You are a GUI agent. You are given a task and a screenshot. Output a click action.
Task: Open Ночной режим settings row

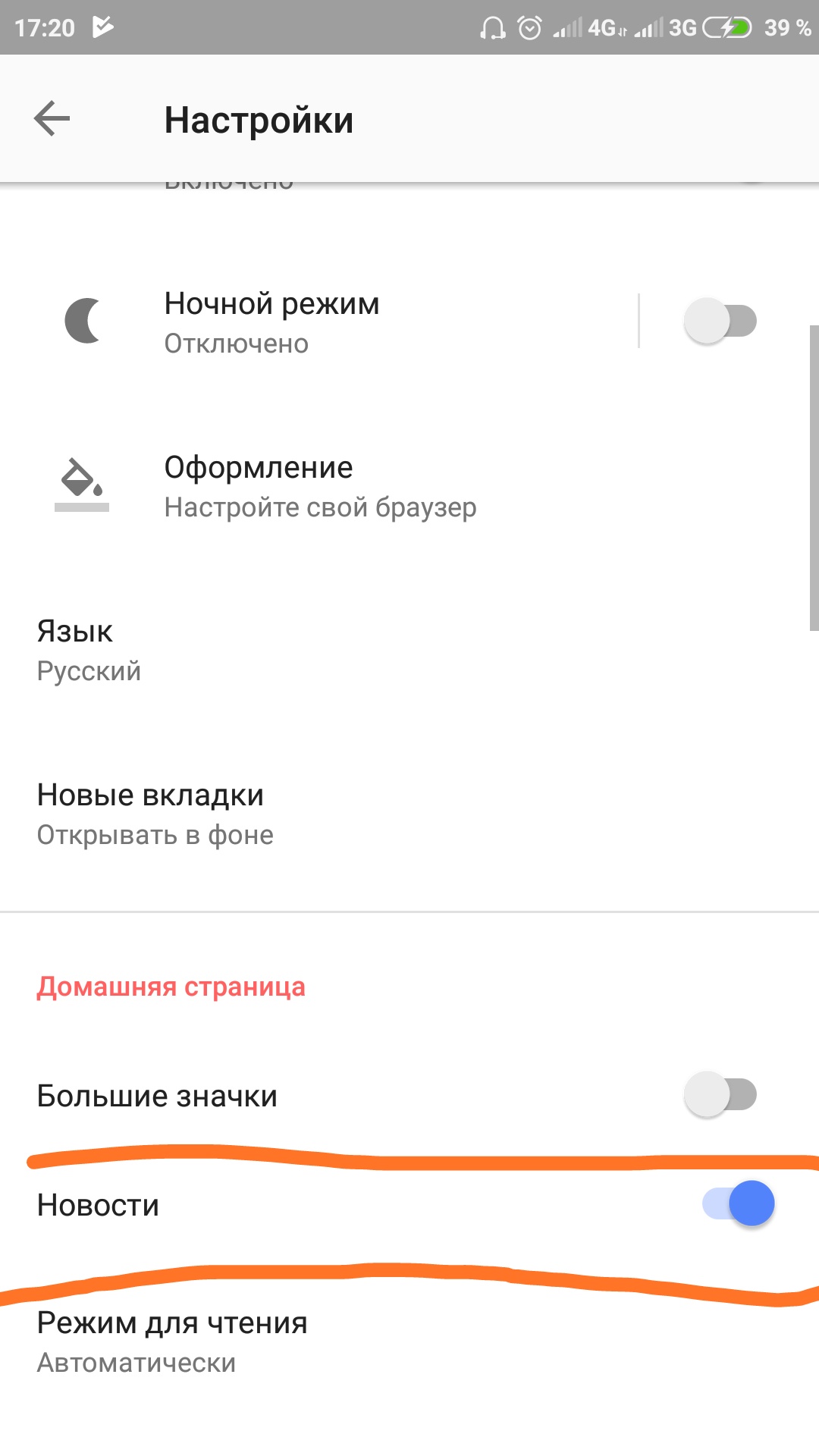[x=319, y=322]
